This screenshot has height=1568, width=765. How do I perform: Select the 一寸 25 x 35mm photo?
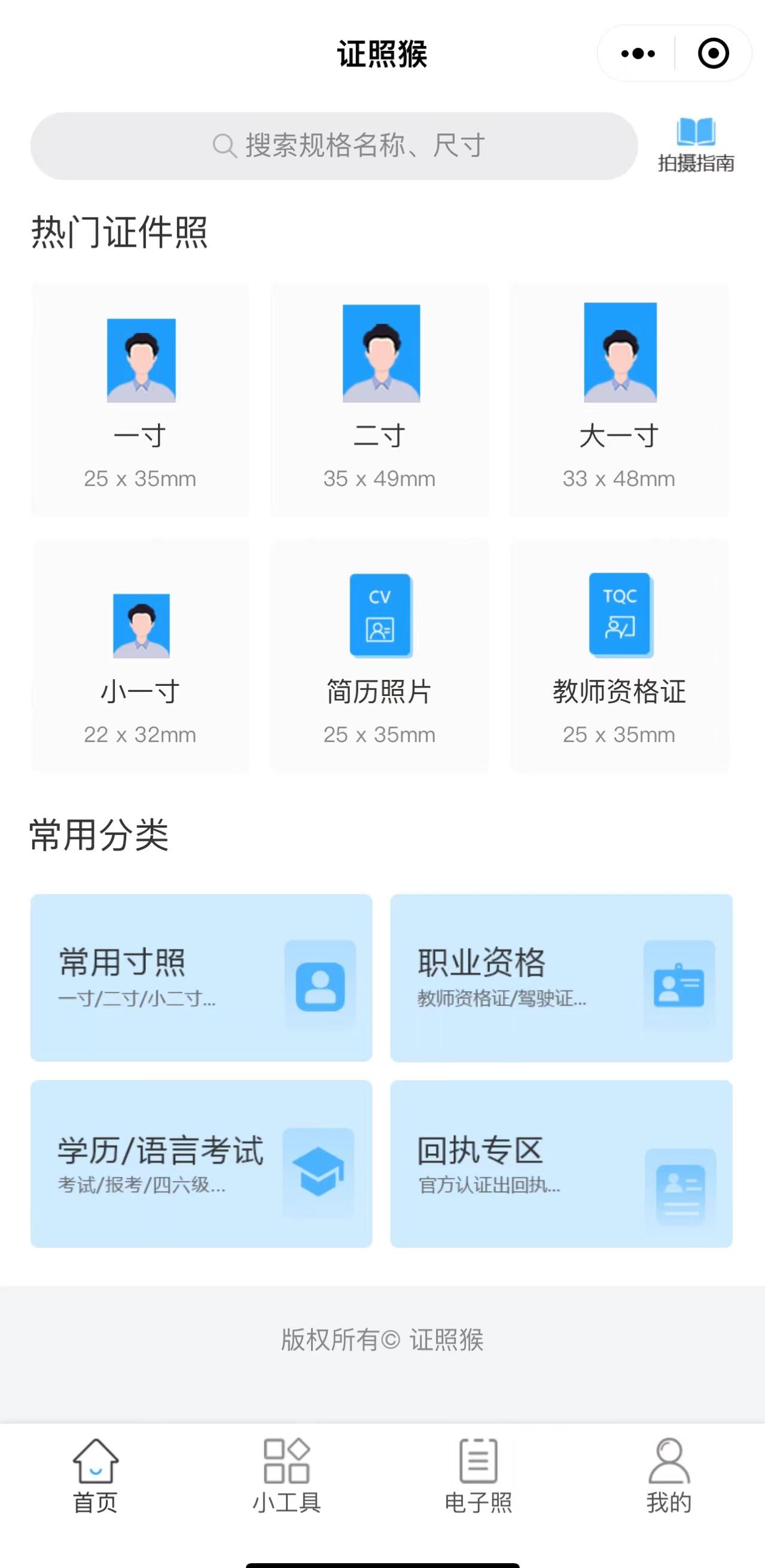(x=140, y=400)
